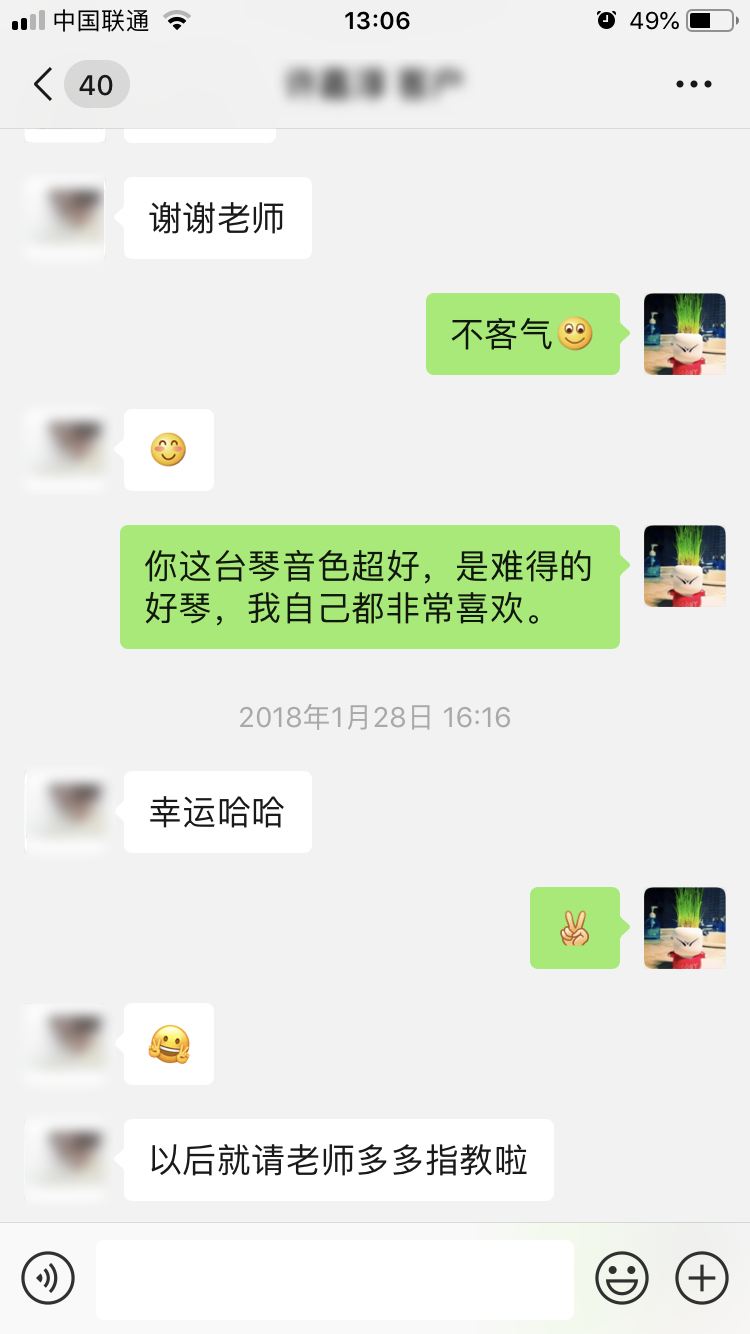Tap the contact's avatar beside 谢谢老师

(65, 218)
